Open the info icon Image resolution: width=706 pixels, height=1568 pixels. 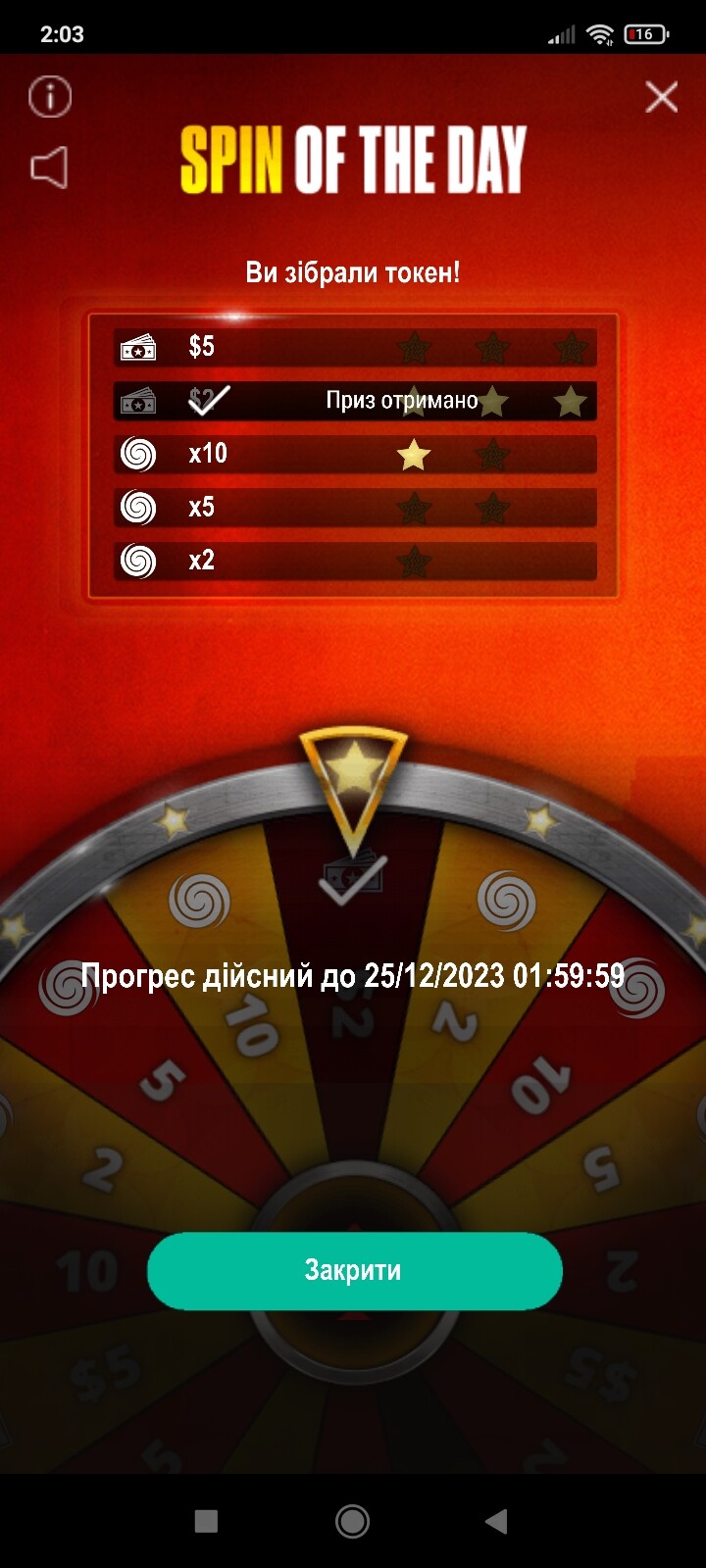click(50, 96)
